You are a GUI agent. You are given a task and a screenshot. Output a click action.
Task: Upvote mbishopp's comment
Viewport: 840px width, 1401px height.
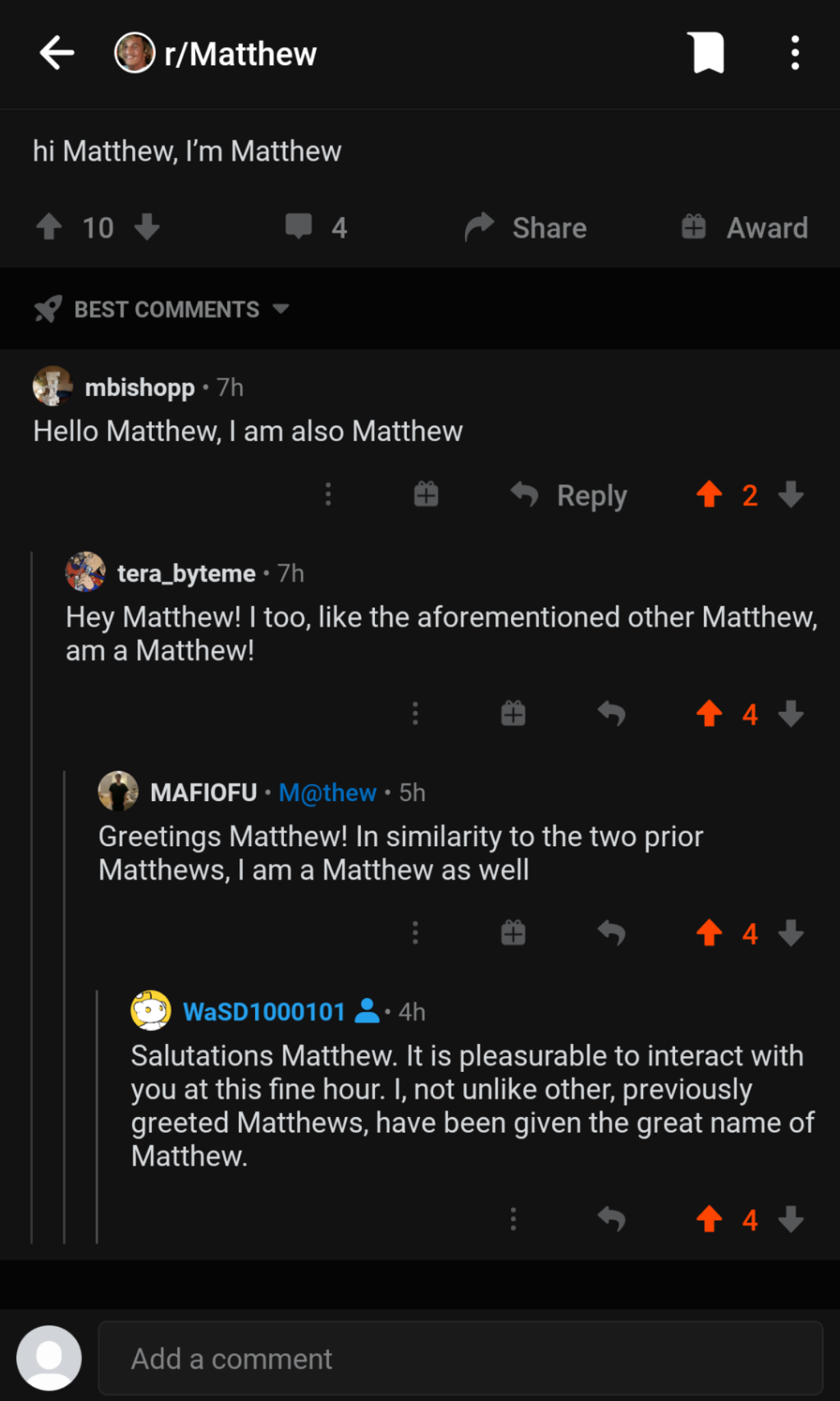(x=710, y=495)
